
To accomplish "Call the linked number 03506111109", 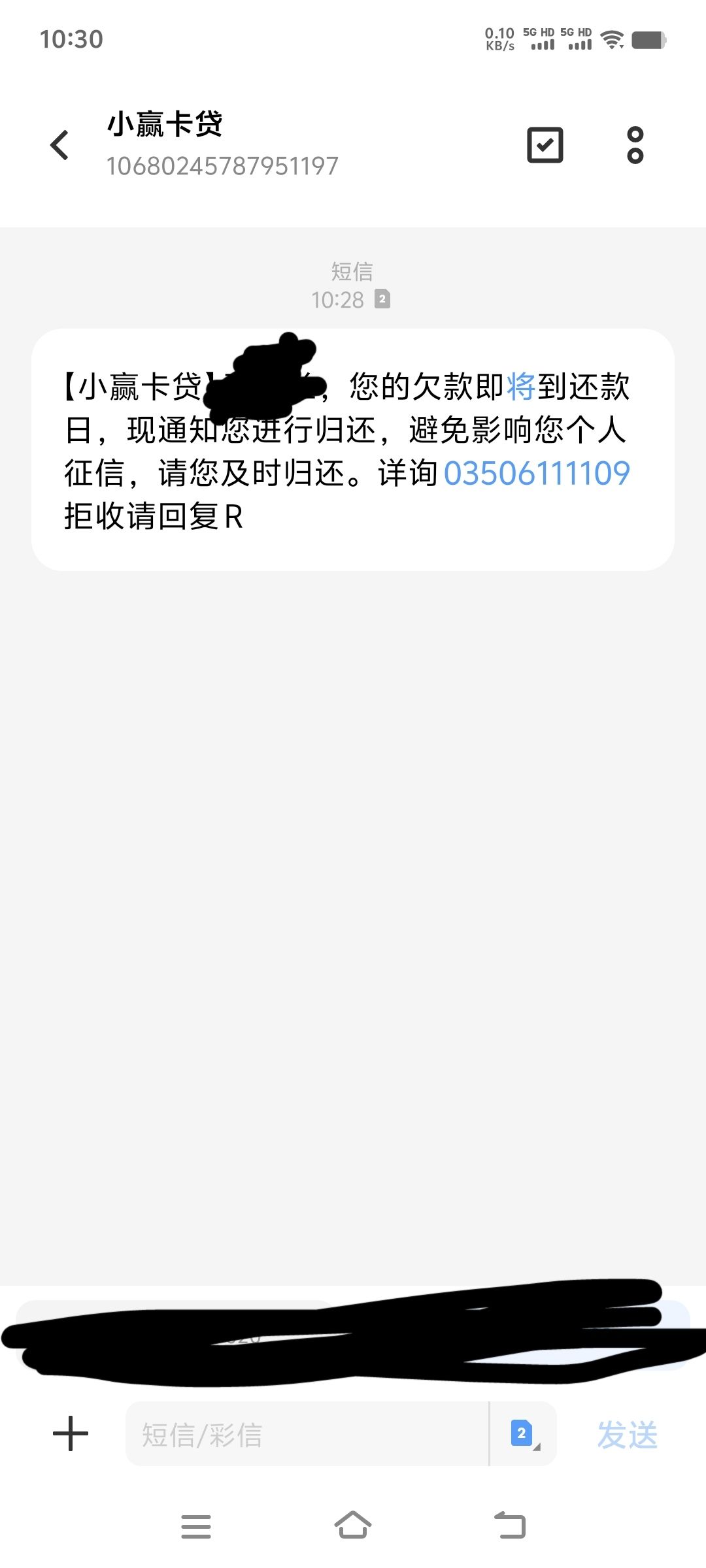I will click(x=537, y=473).
